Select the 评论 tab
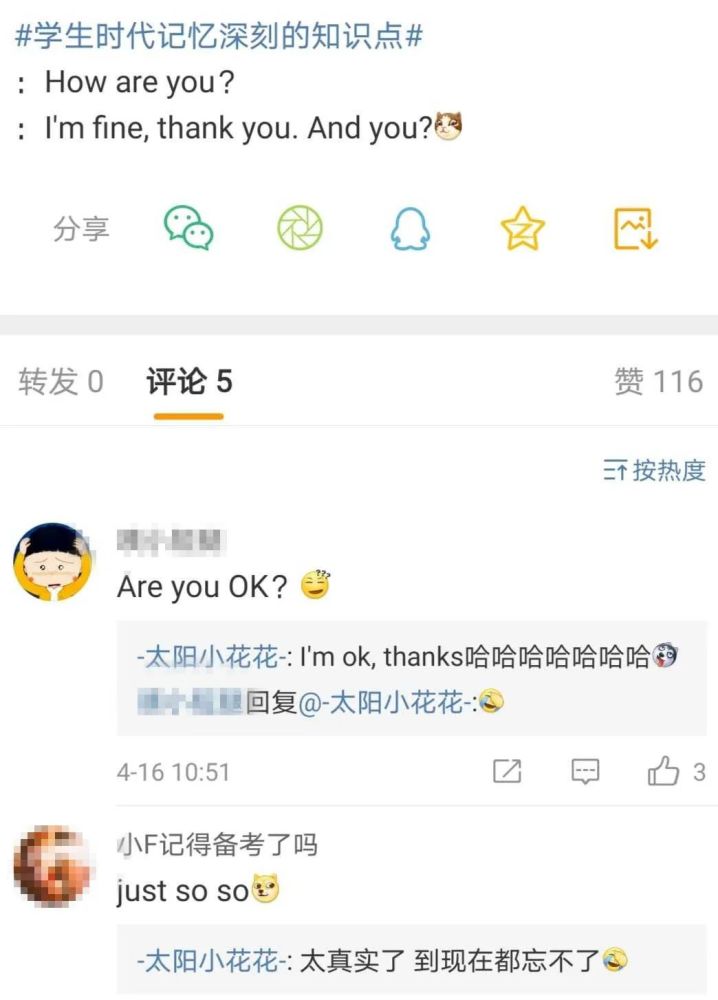The width and height of the screenshot is (718, 1000). [x=189, y=381]
